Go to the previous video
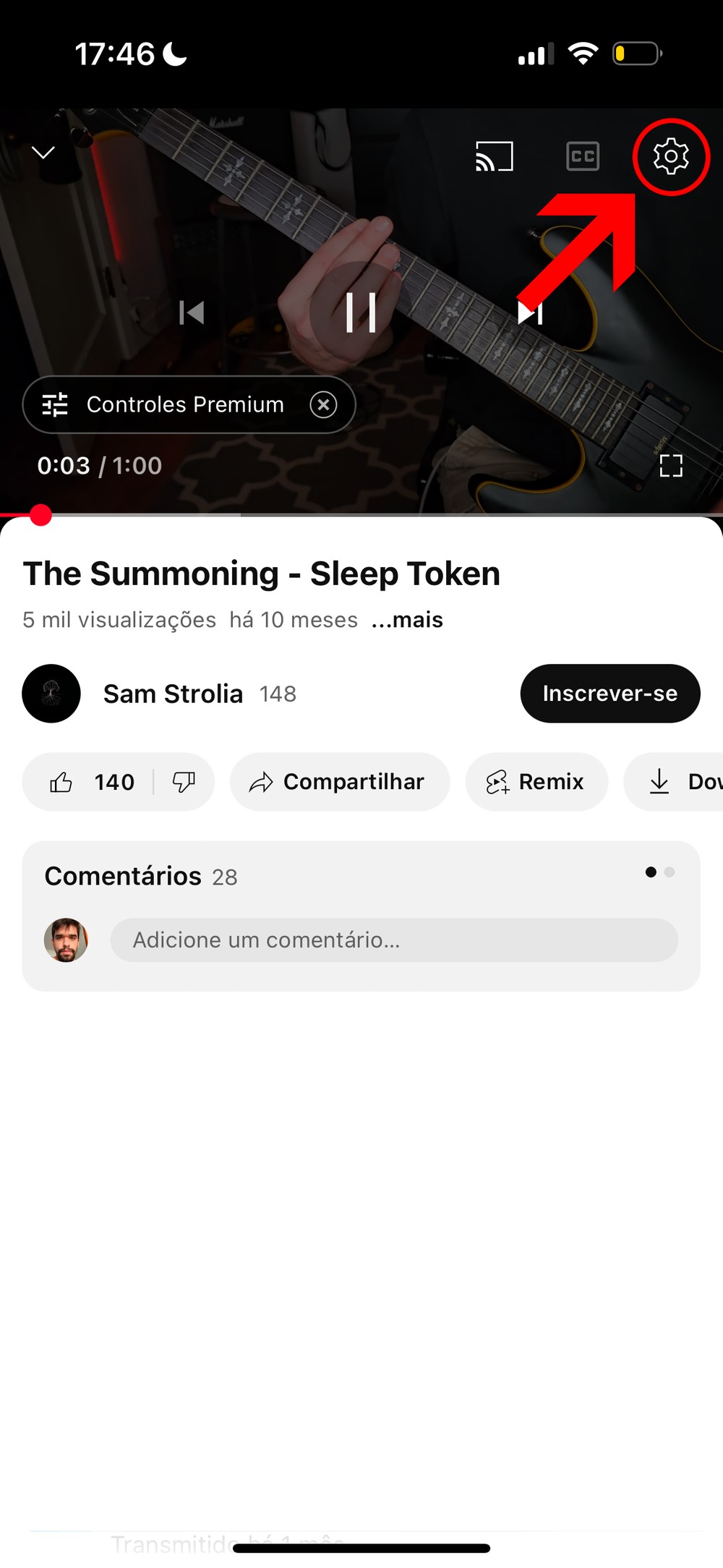Screen dimensions: 723x1568 192,312
